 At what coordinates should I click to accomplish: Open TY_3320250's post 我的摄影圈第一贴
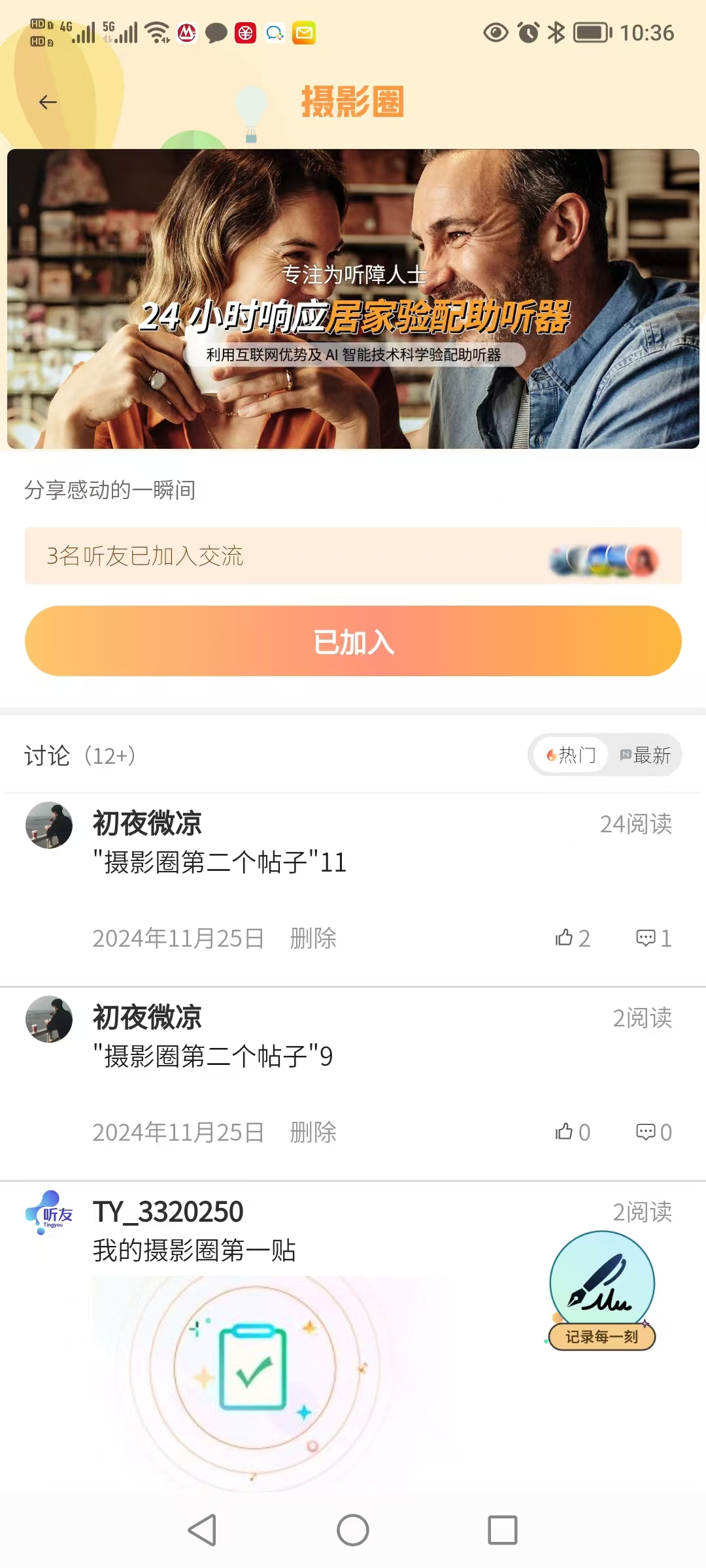click(195, 1250)
